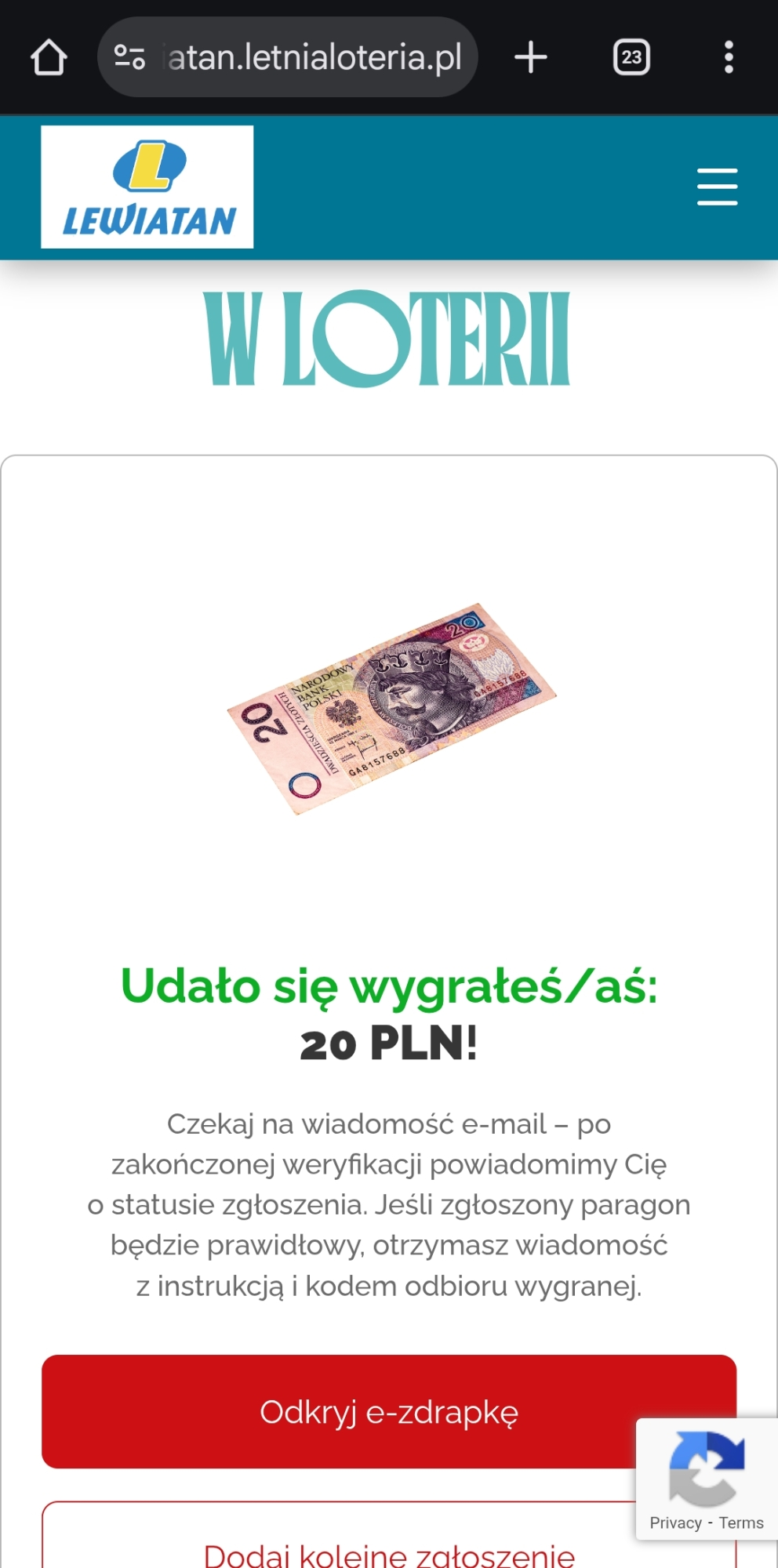This screenshot has height=1568, width=778.
Task: Tap the address bar with letnialoteria.pl
Action: coord(314,57)
